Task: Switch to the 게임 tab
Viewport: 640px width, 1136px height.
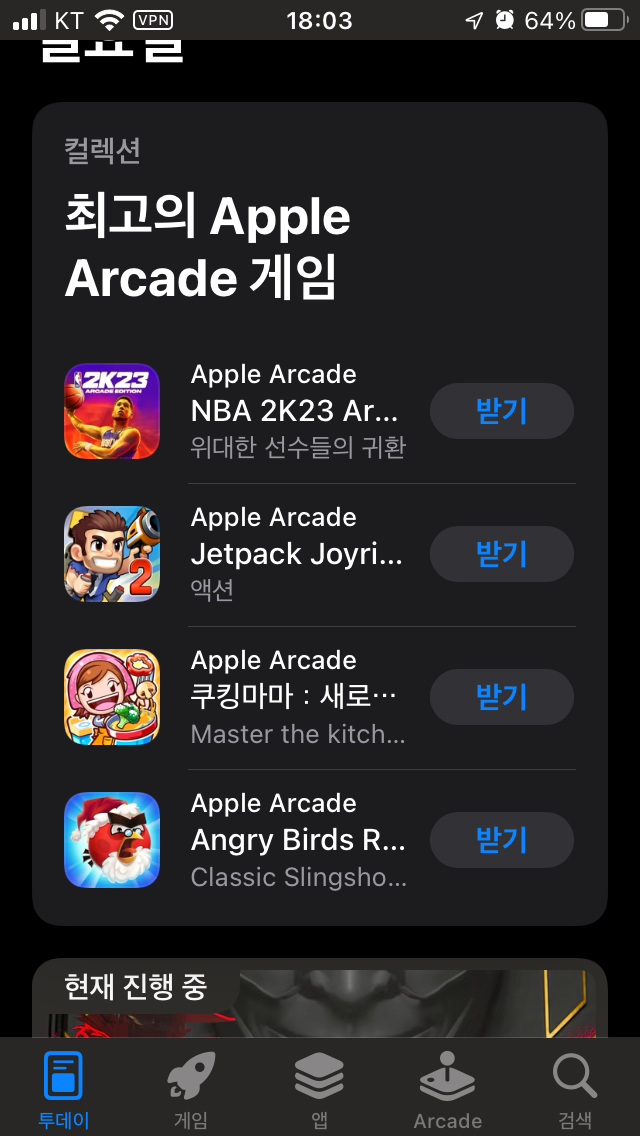Action: pos(191,1091)
